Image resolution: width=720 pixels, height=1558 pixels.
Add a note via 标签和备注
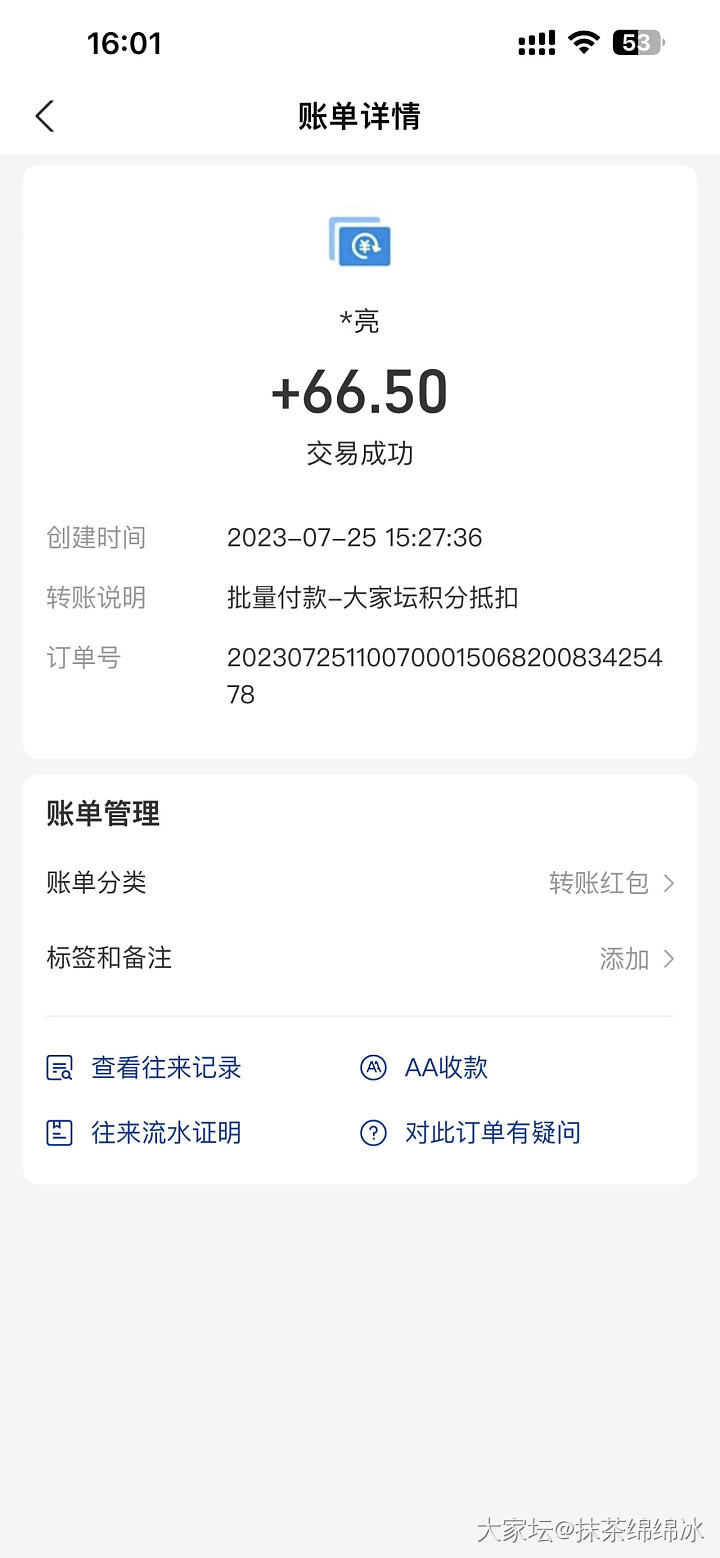(x=360, y=958)
